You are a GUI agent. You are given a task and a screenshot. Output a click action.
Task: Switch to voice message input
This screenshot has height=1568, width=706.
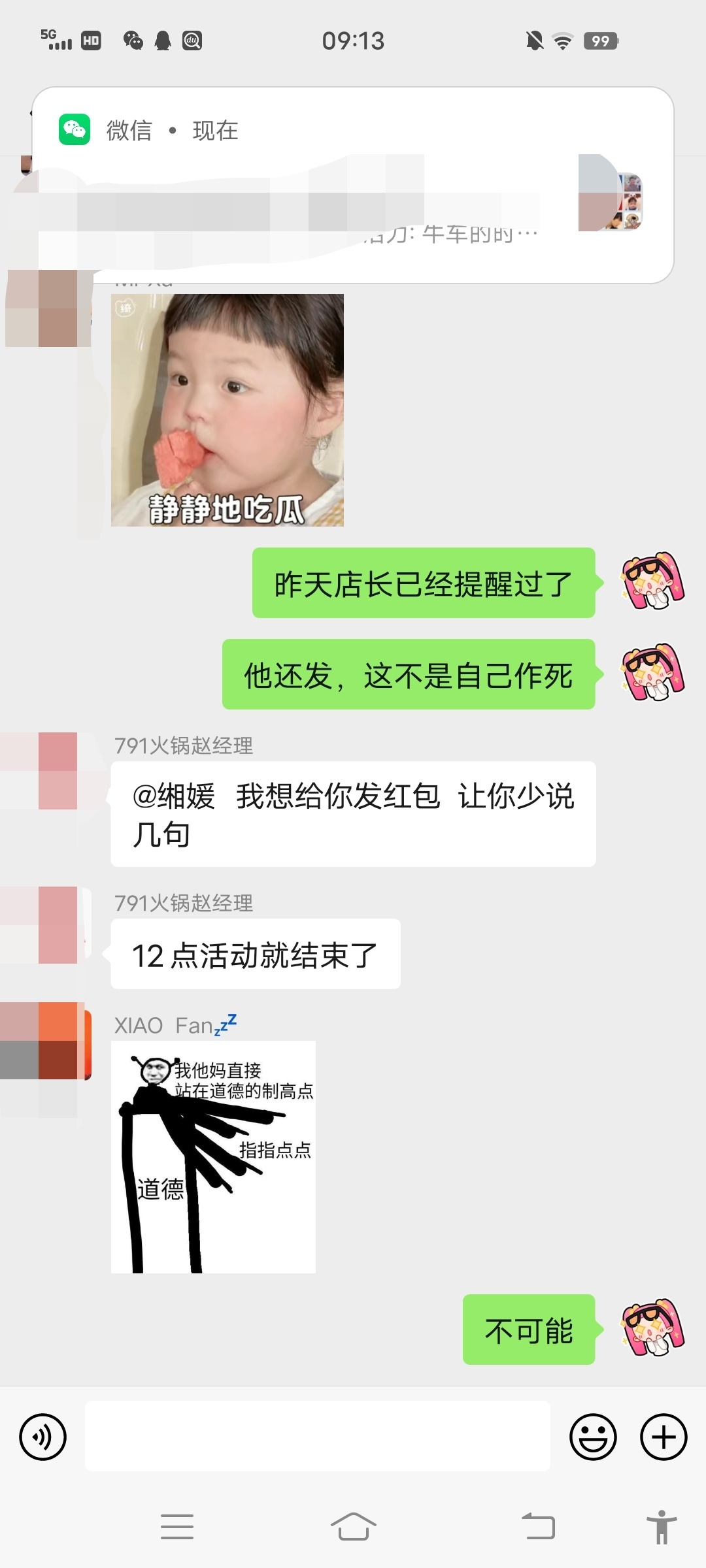pyautogui.click(x=43, y=1437)
